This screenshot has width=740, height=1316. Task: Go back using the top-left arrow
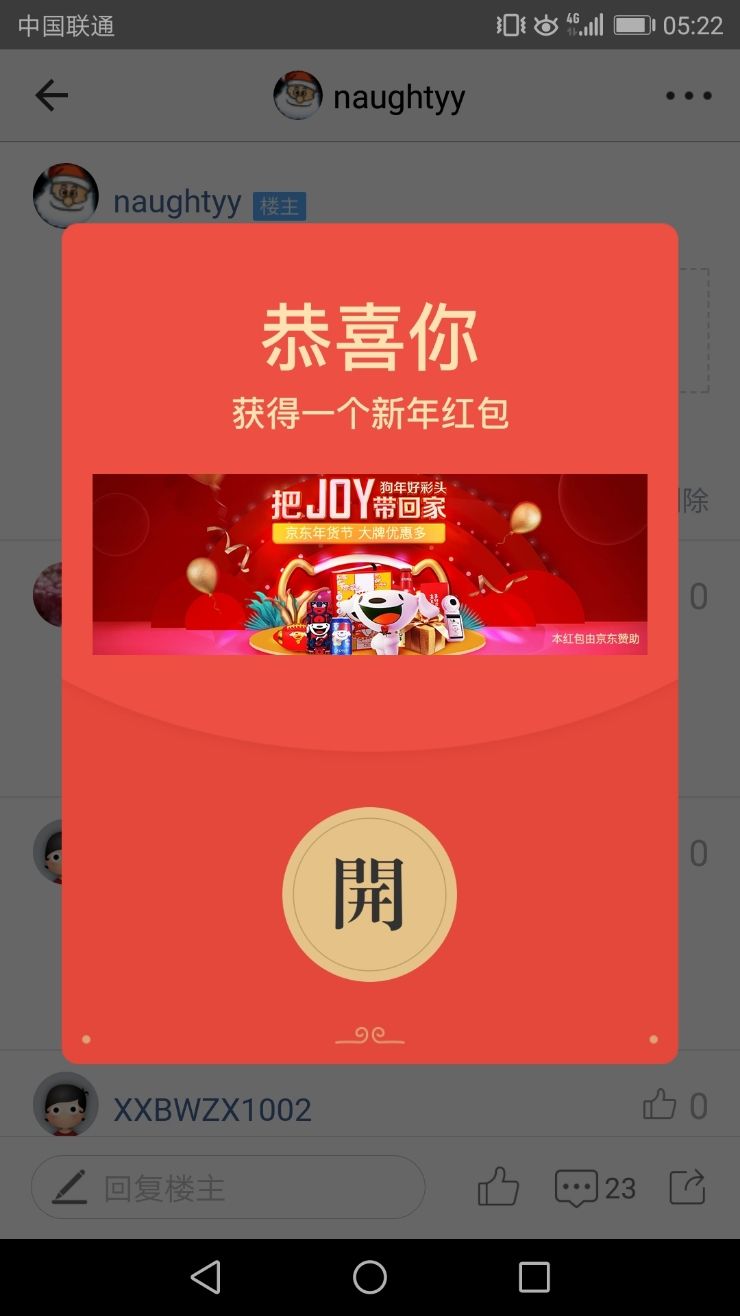51,96
